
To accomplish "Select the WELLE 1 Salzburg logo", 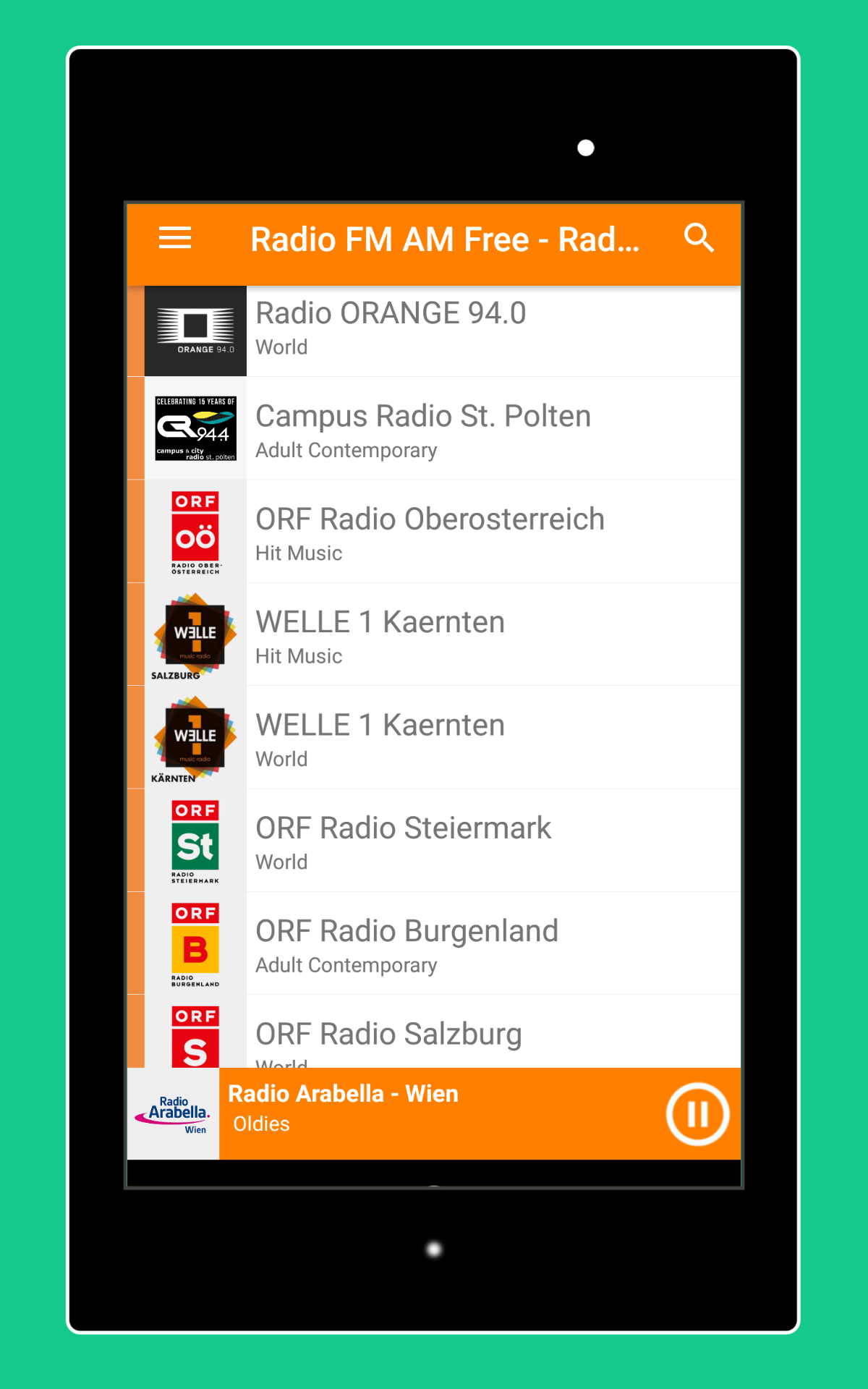I will pyautogui.click(x=195, y=634).
